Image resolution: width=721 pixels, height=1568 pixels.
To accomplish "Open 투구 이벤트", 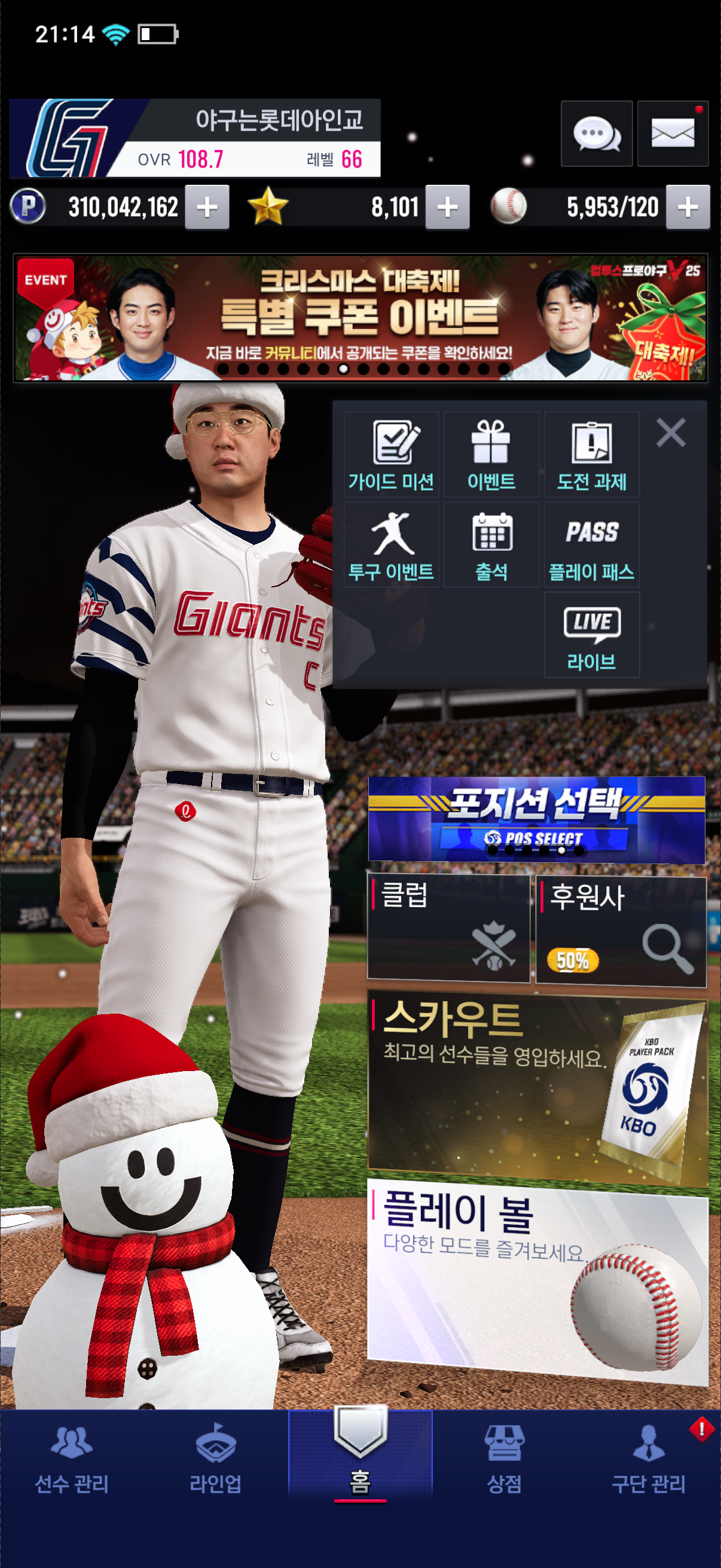I will coord(391,545).
